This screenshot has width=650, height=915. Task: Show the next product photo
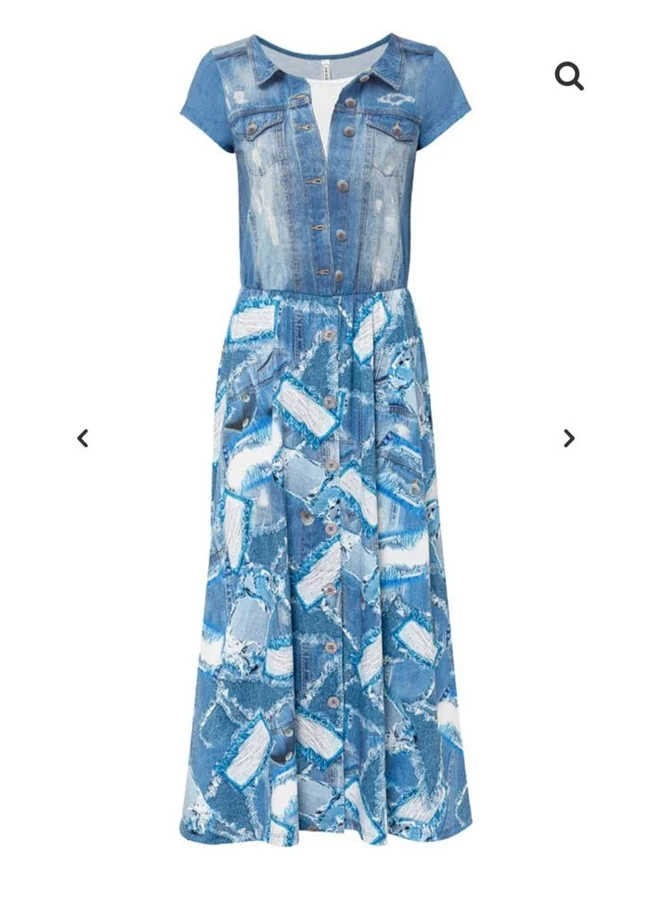[568, 438]
